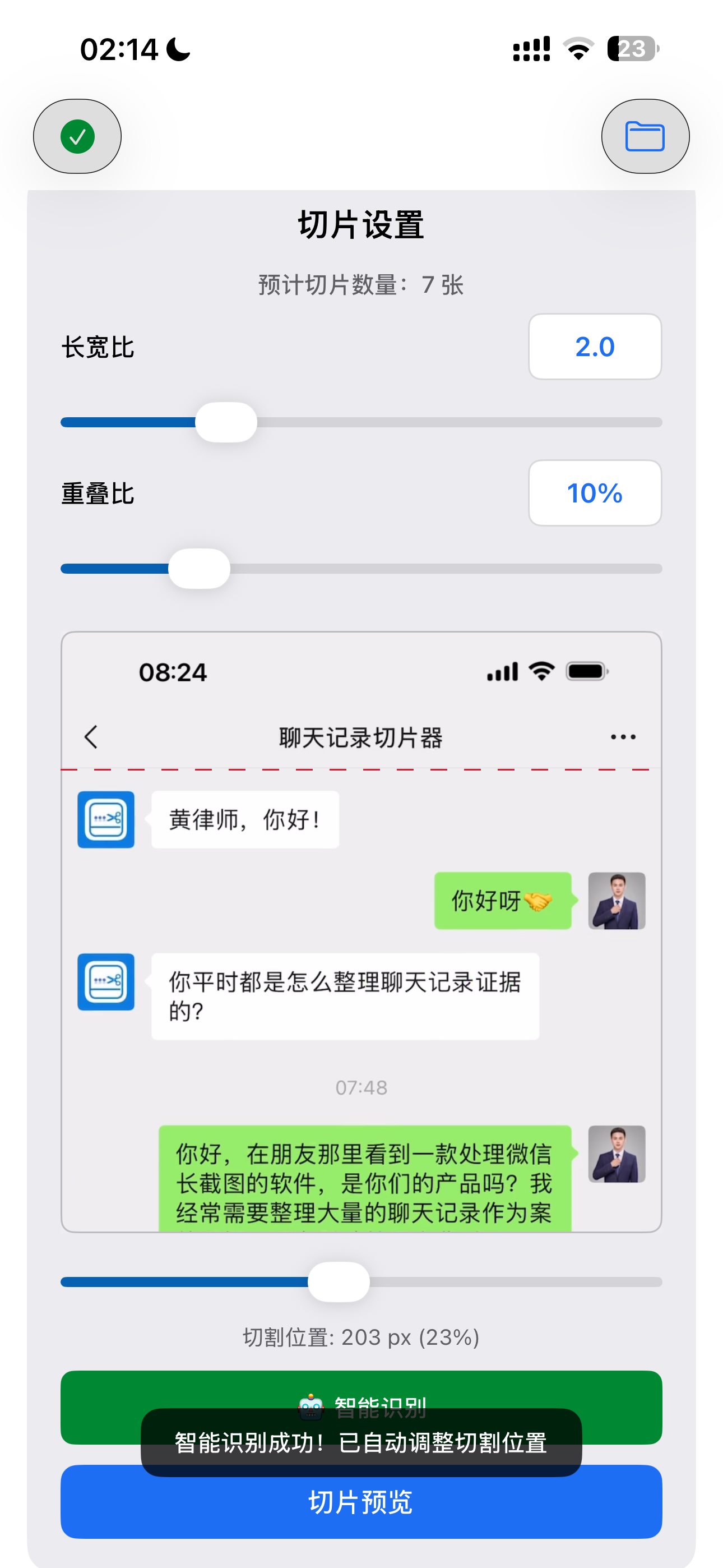
Task: Click the 2.0 aspect ratio input field
Action: pos(595,347)
